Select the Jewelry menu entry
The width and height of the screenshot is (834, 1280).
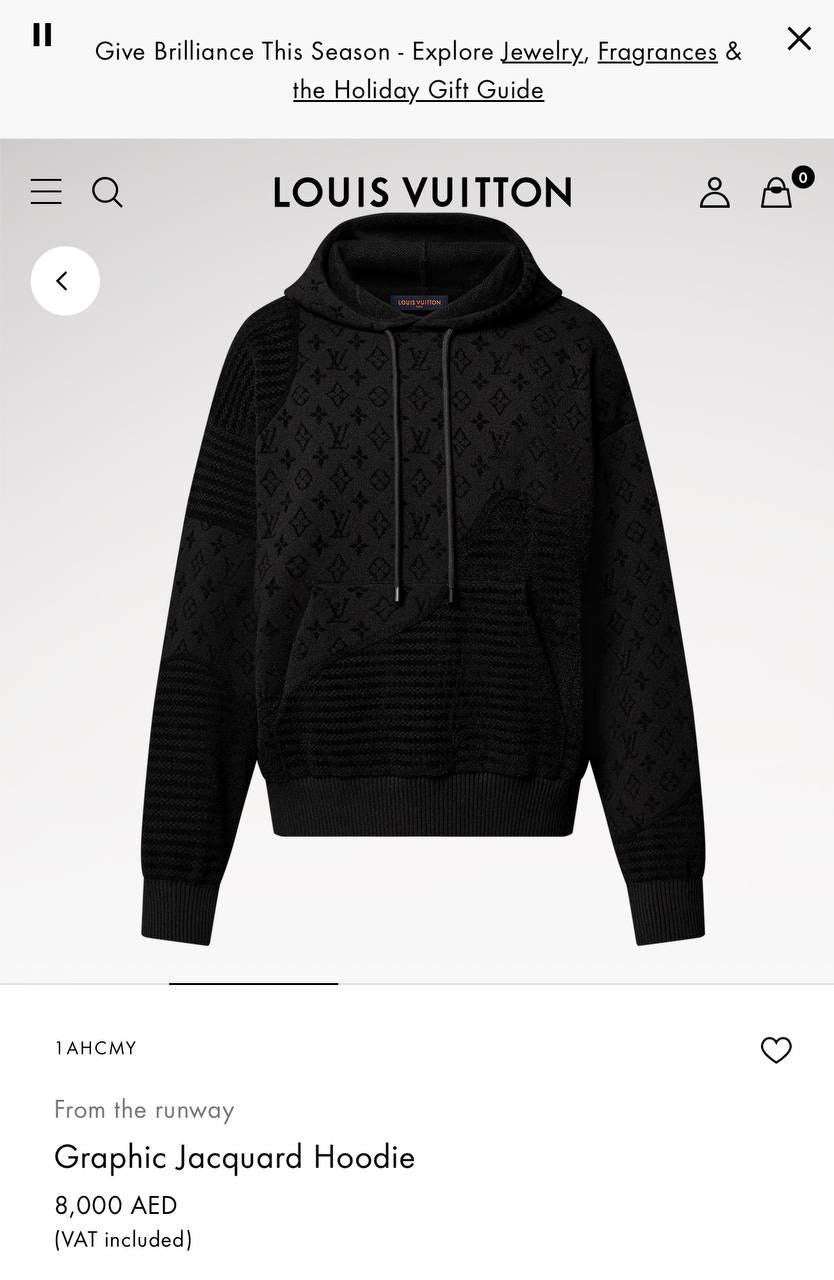pos(540,51)
